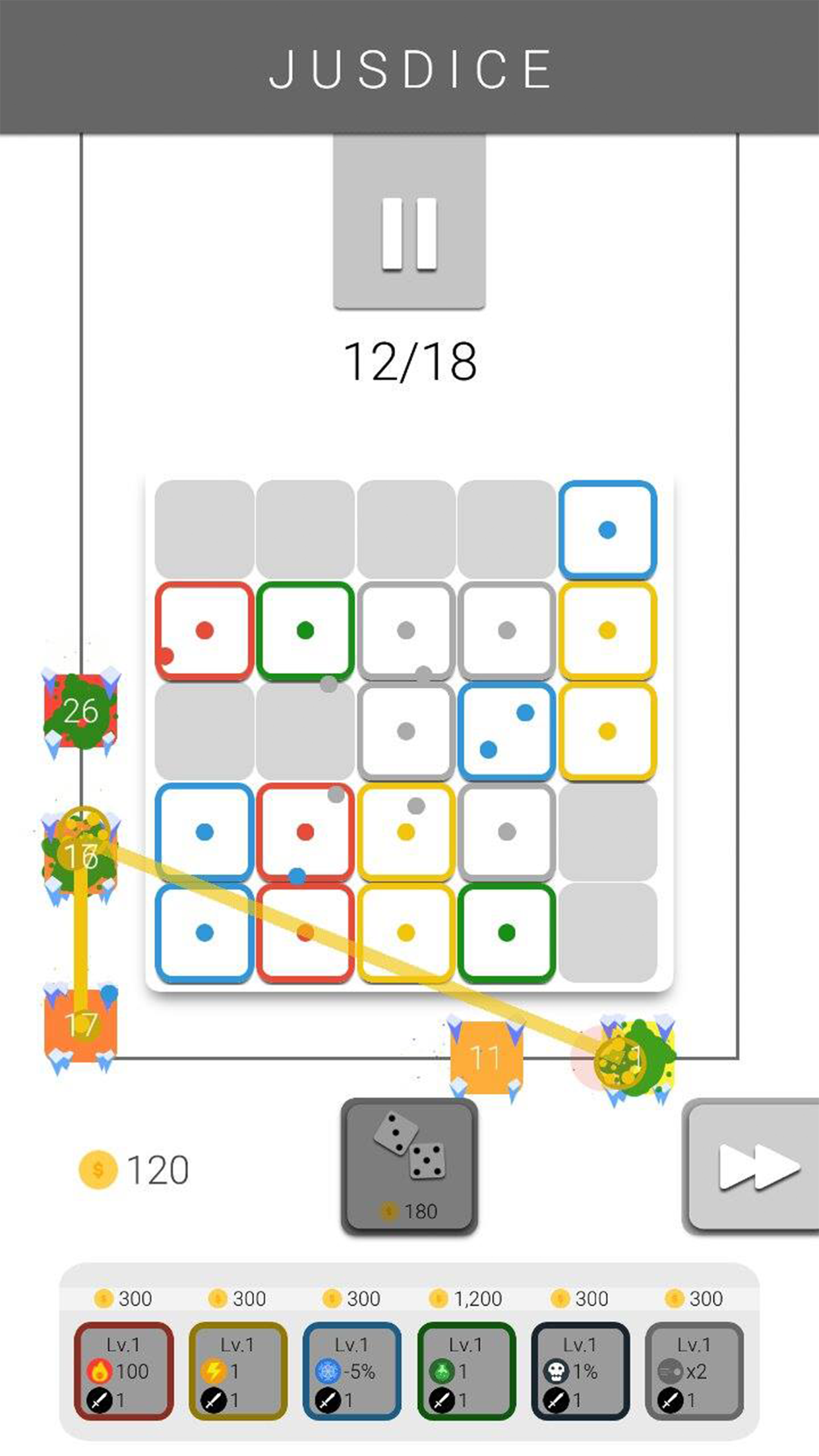Select the red die in the second grid row
This screenshot has width=819, height=1456.
coord(204,630)
